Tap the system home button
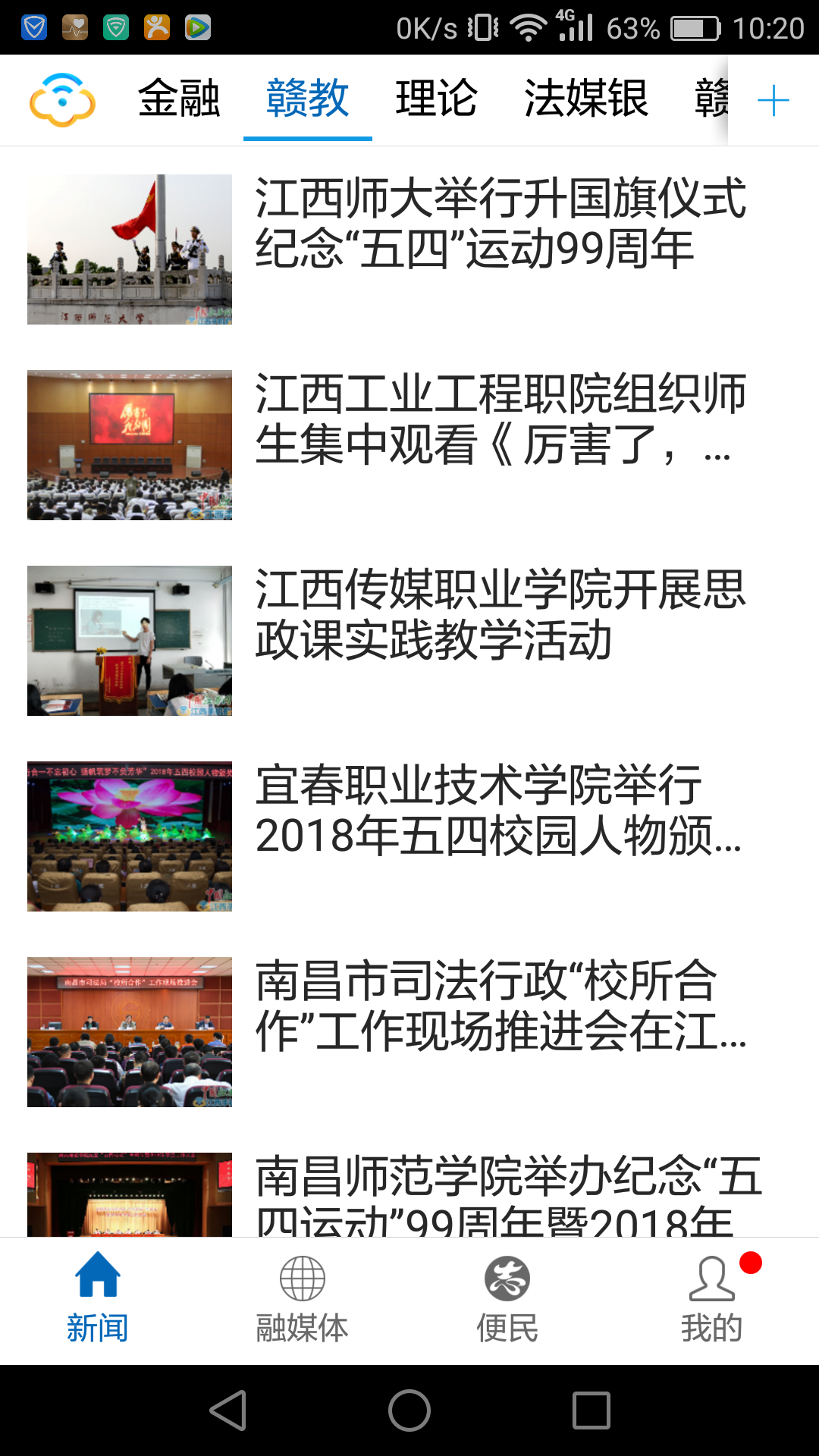The image size is (819, 1456). click(409, 1410)
